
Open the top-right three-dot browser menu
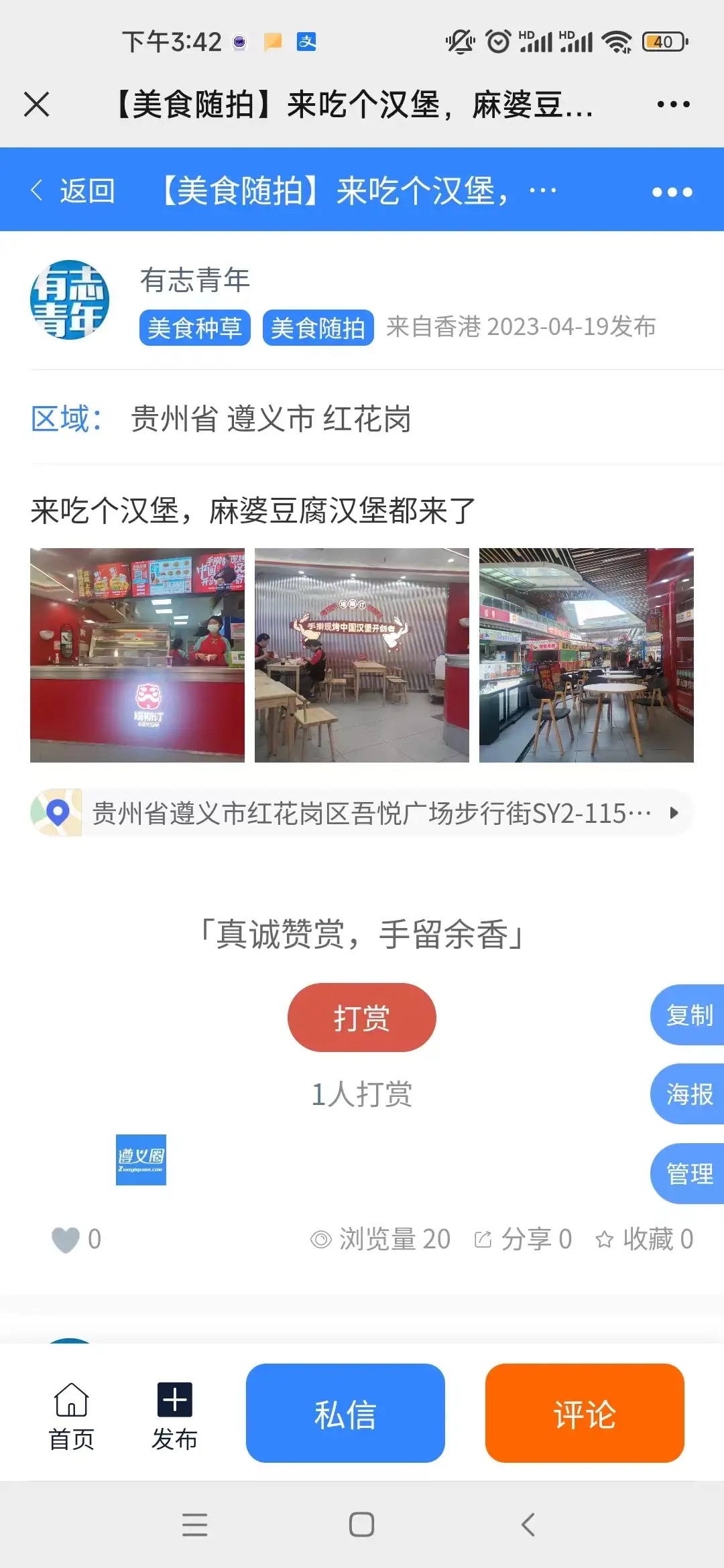673,105
